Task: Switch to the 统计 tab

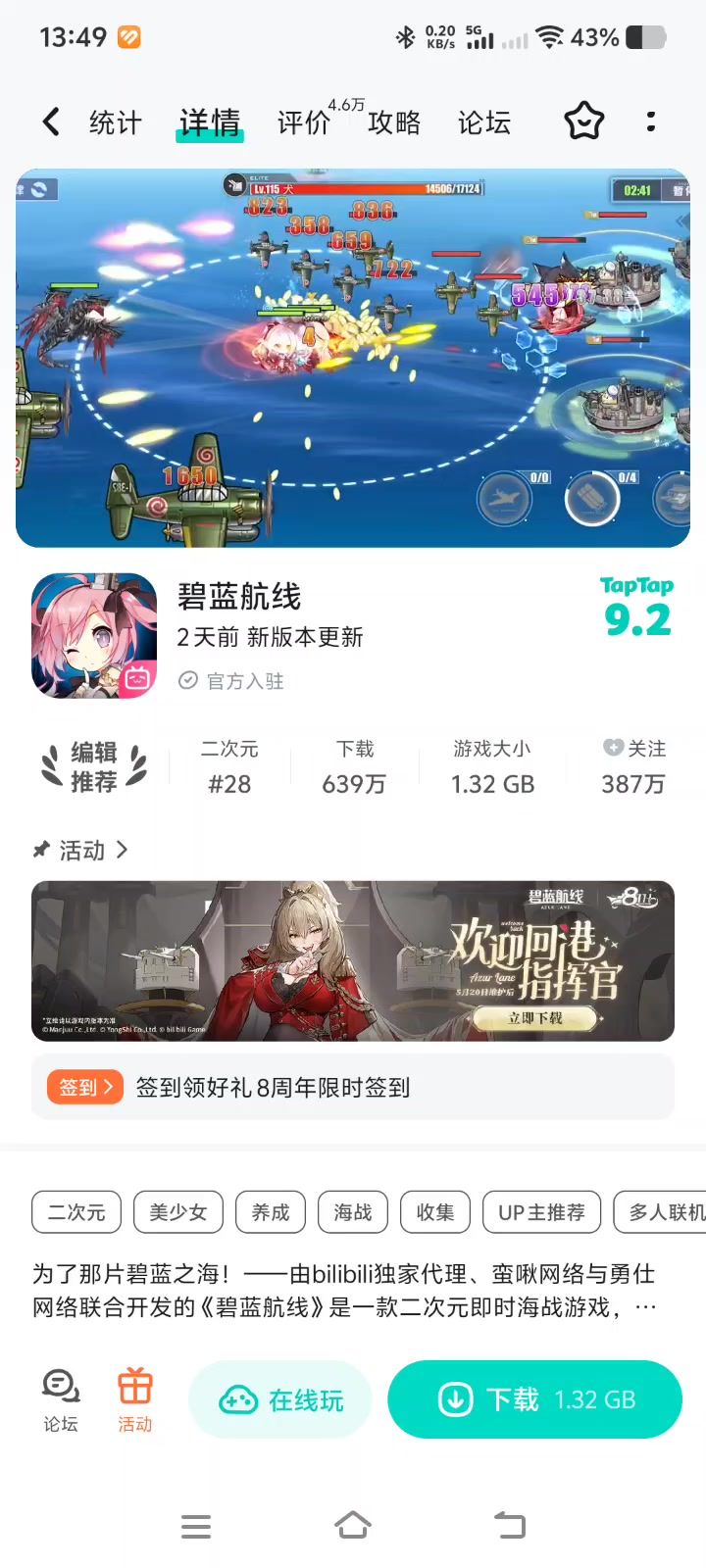Action: coord(116,122)
